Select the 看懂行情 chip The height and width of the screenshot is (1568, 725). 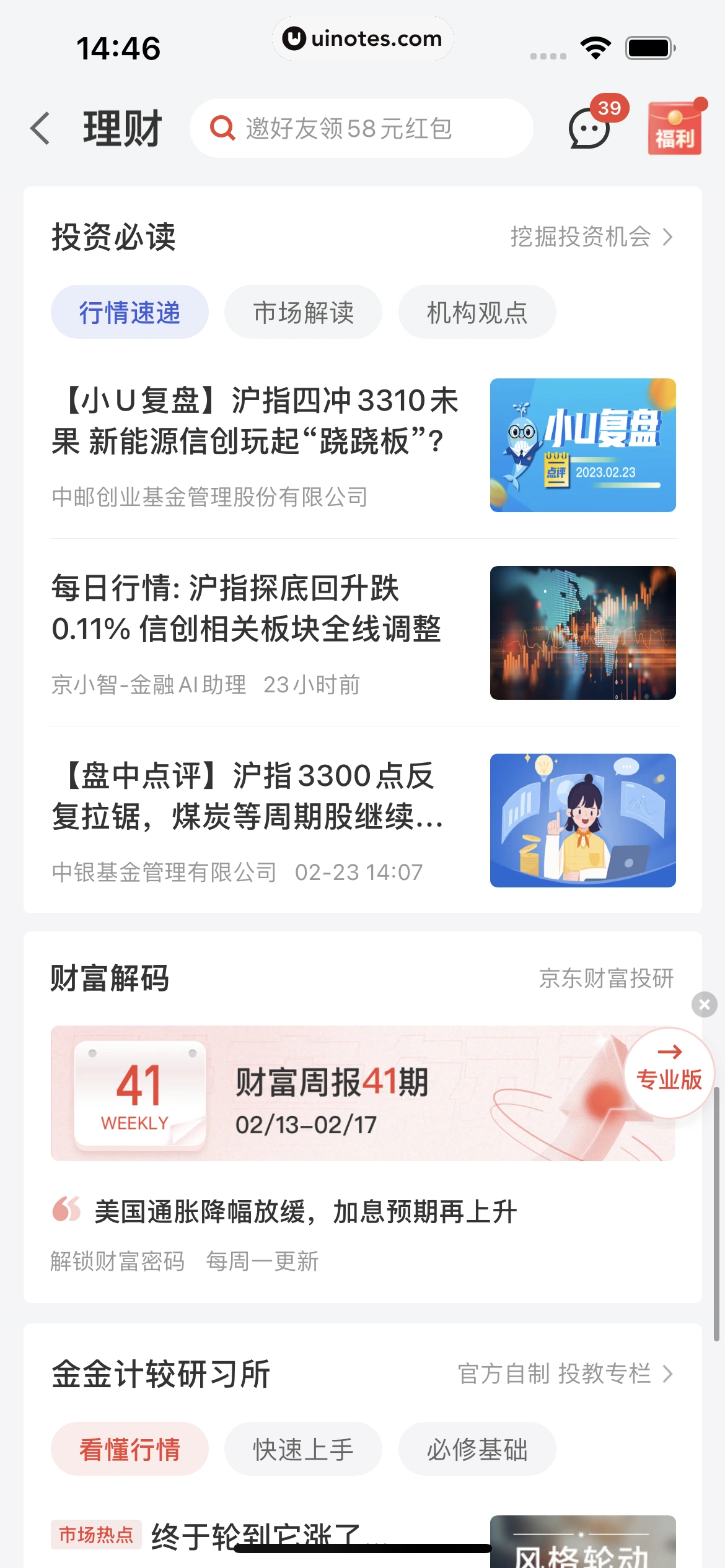point(130,1449)
